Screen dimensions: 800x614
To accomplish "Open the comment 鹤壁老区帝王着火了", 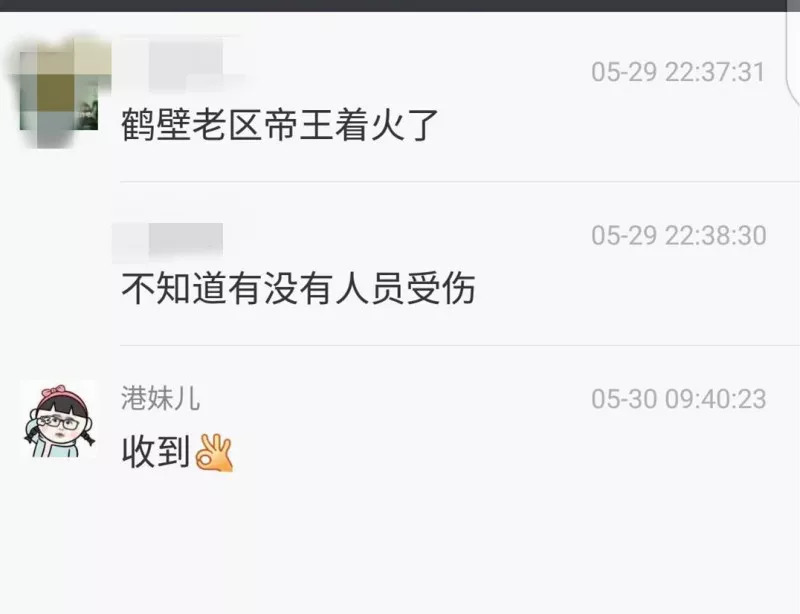I will pos(281,127).
